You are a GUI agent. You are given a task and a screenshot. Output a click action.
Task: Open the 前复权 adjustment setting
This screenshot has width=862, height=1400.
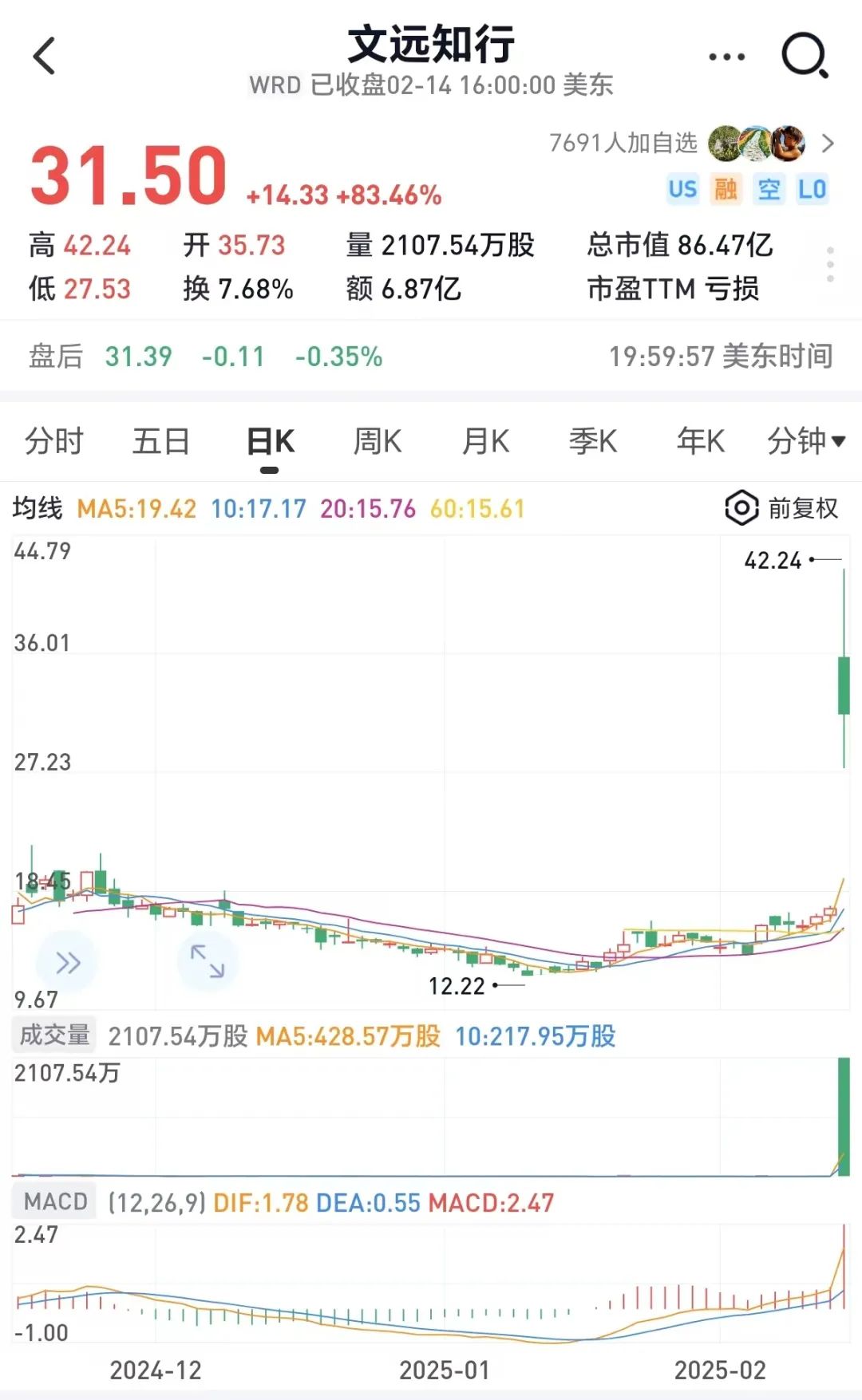click(782, 508)
